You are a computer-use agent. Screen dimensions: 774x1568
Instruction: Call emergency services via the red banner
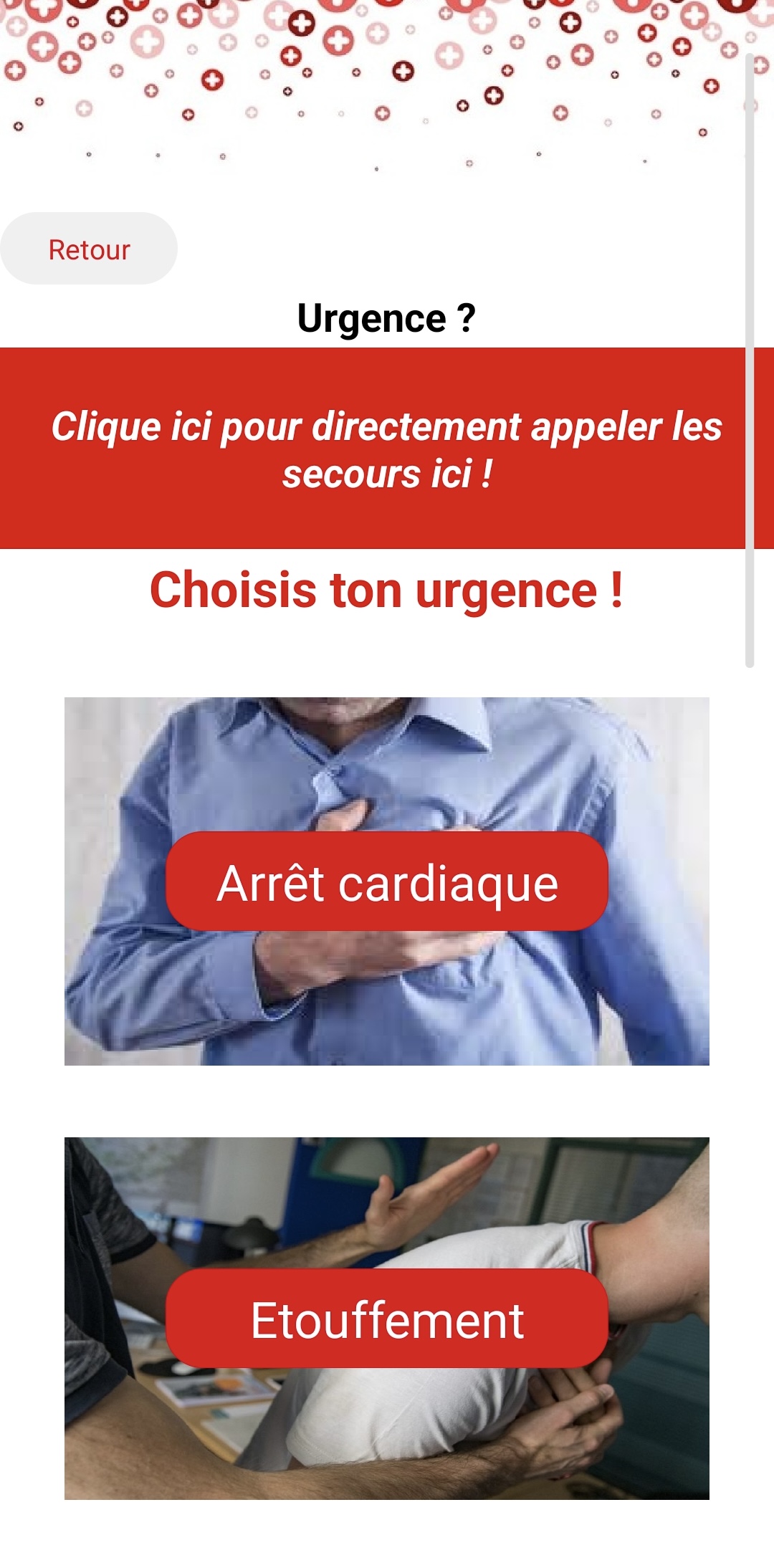tap(387, 449)
